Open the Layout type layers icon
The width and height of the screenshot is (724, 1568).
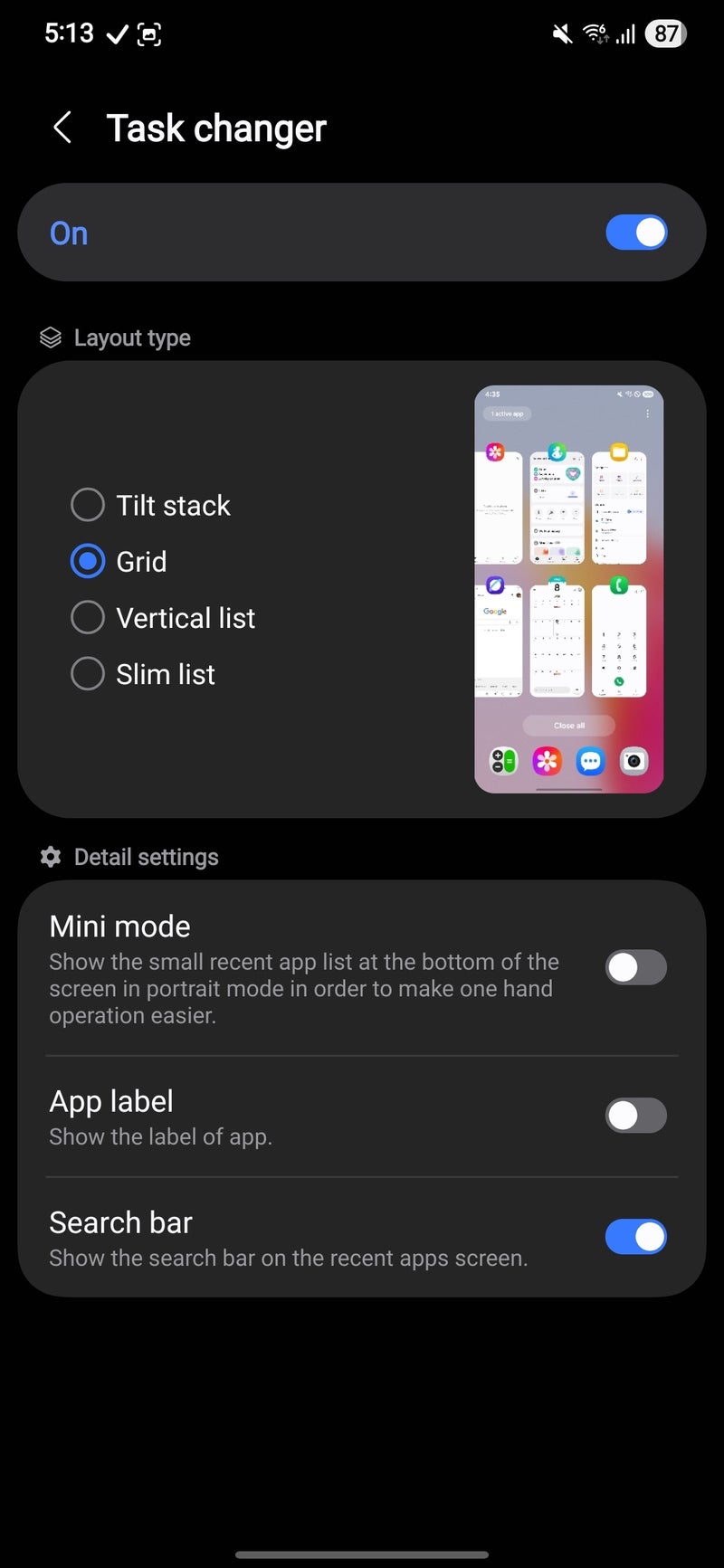point(51,337)
